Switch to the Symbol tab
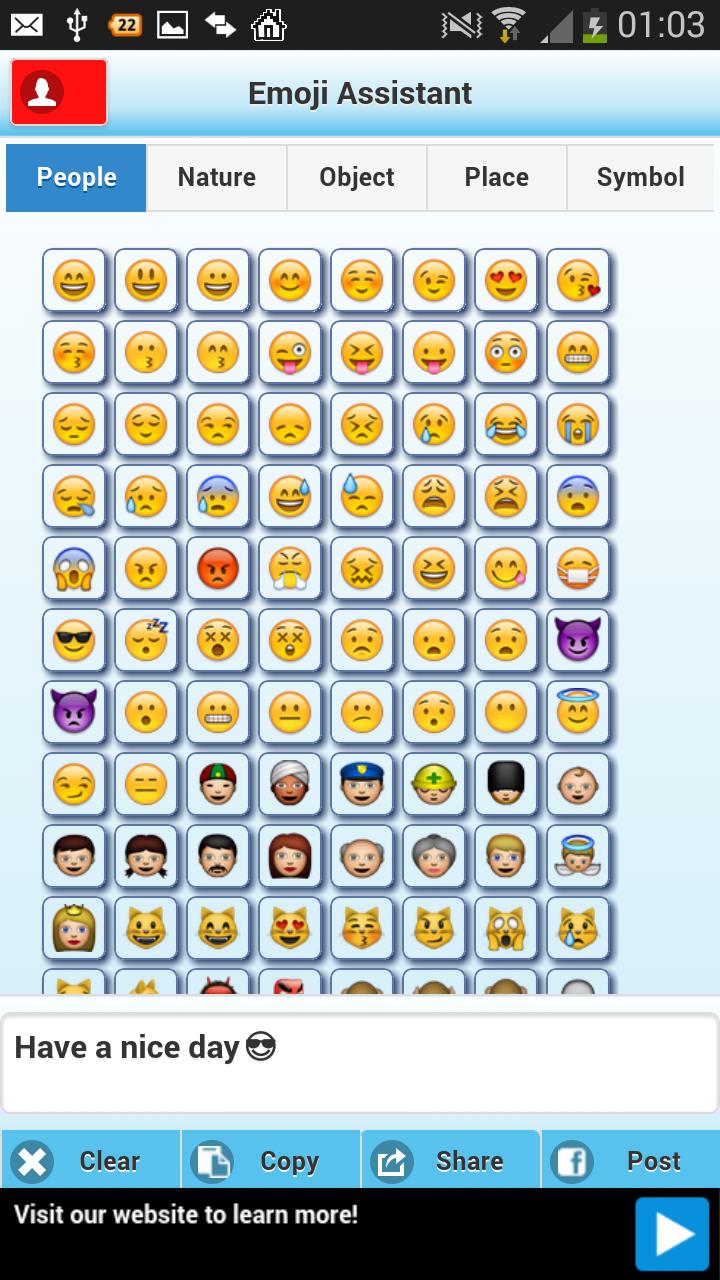 tap(640, 177)
